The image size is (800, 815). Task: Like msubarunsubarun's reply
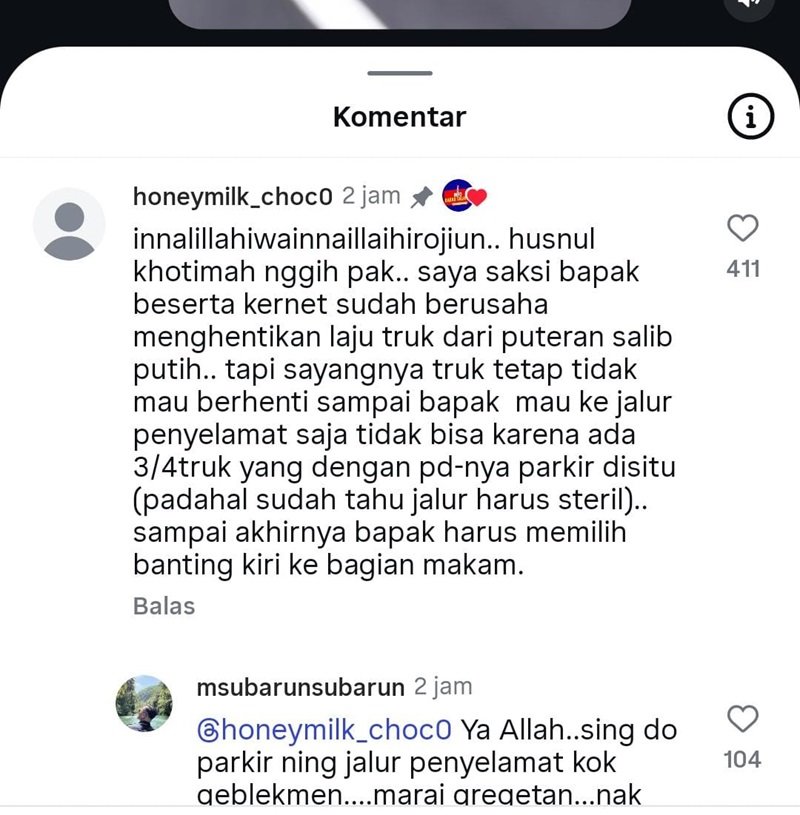click(x=742, y=719)
